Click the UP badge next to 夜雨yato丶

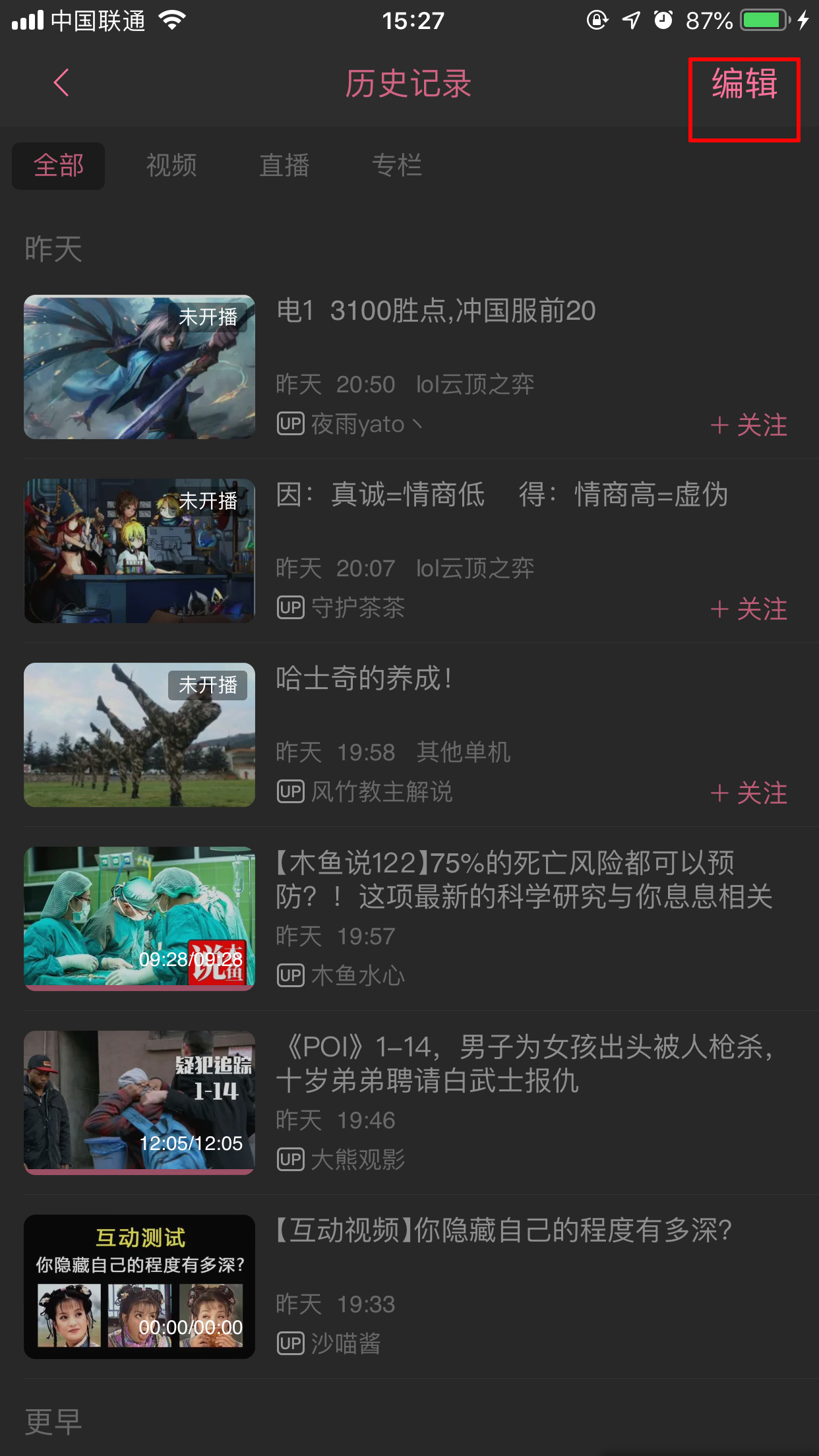pyautogui.click(x=289, y=424)
